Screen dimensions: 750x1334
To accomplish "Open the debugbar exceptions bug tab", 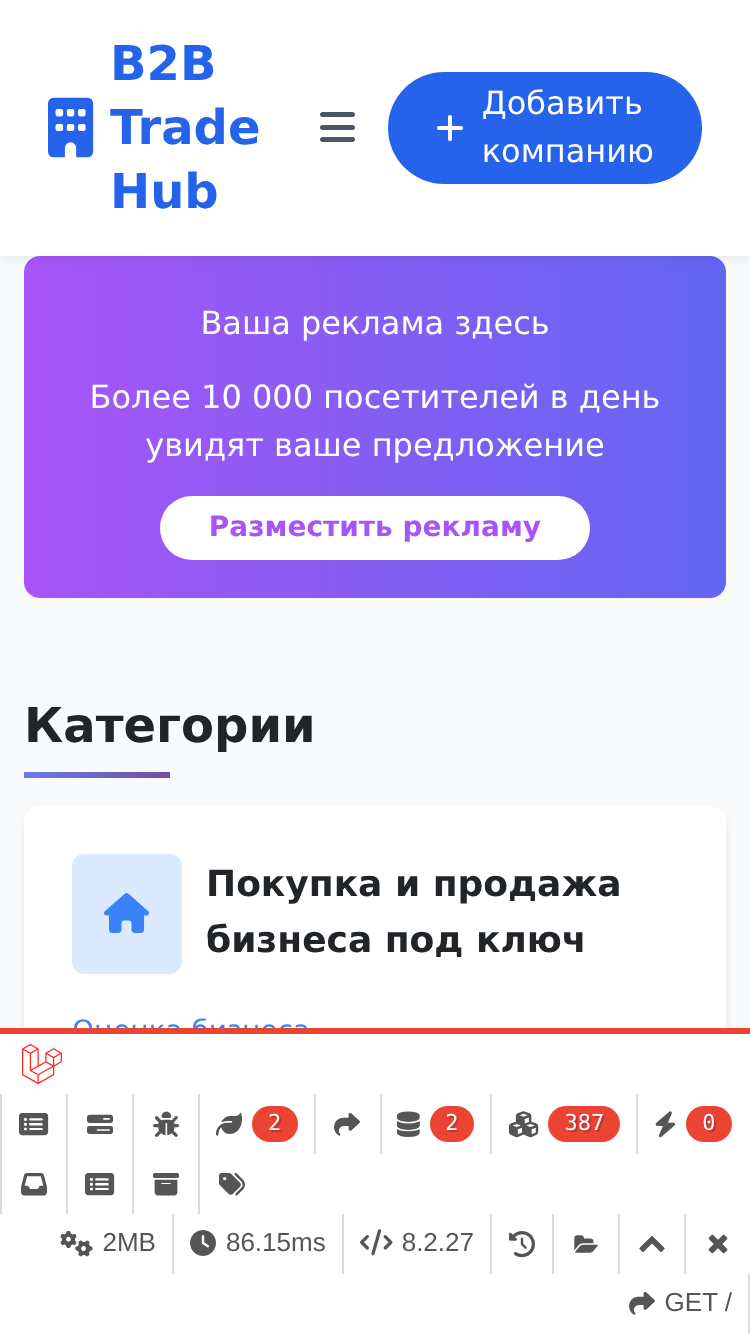I will (166, 1124).
